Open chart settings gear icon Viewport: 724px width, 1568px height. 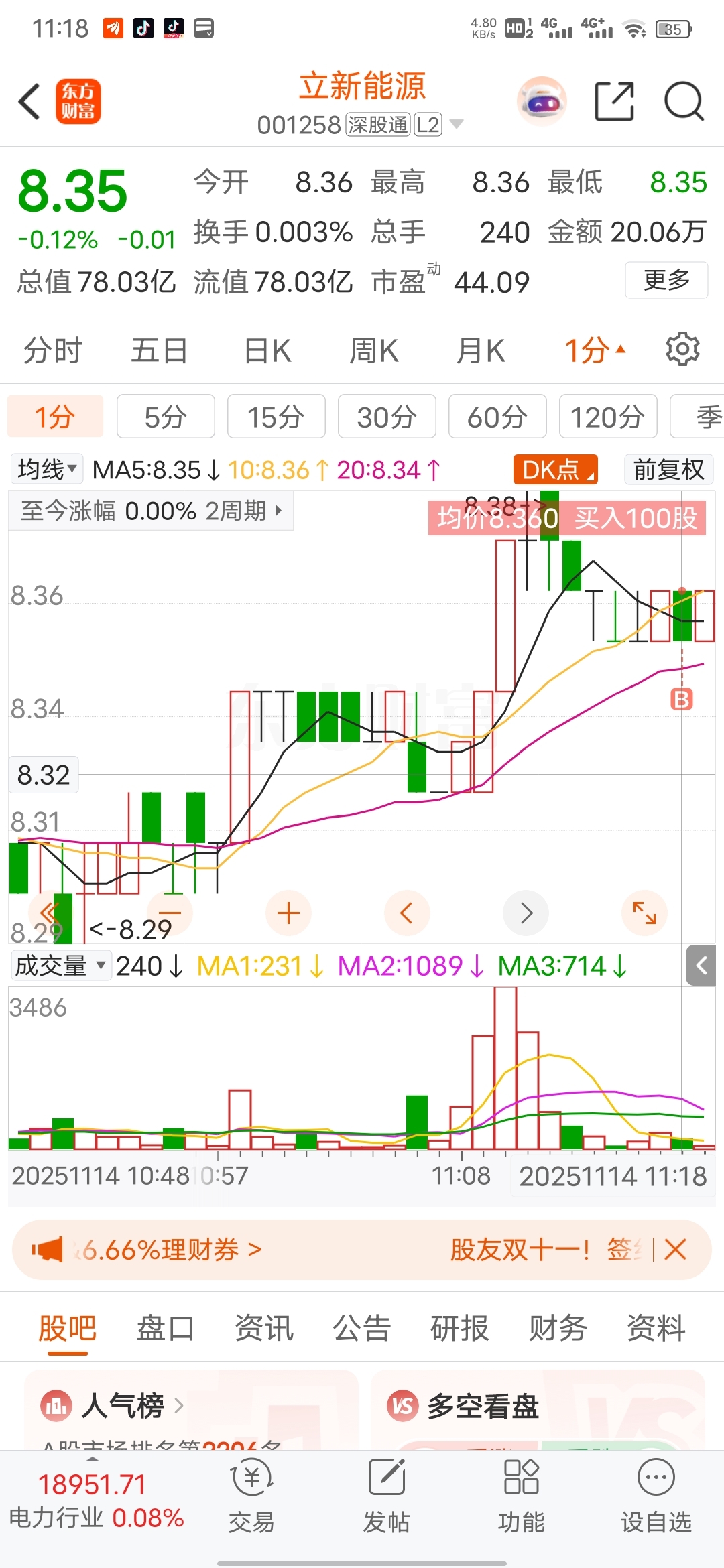[x=682, y=349]
